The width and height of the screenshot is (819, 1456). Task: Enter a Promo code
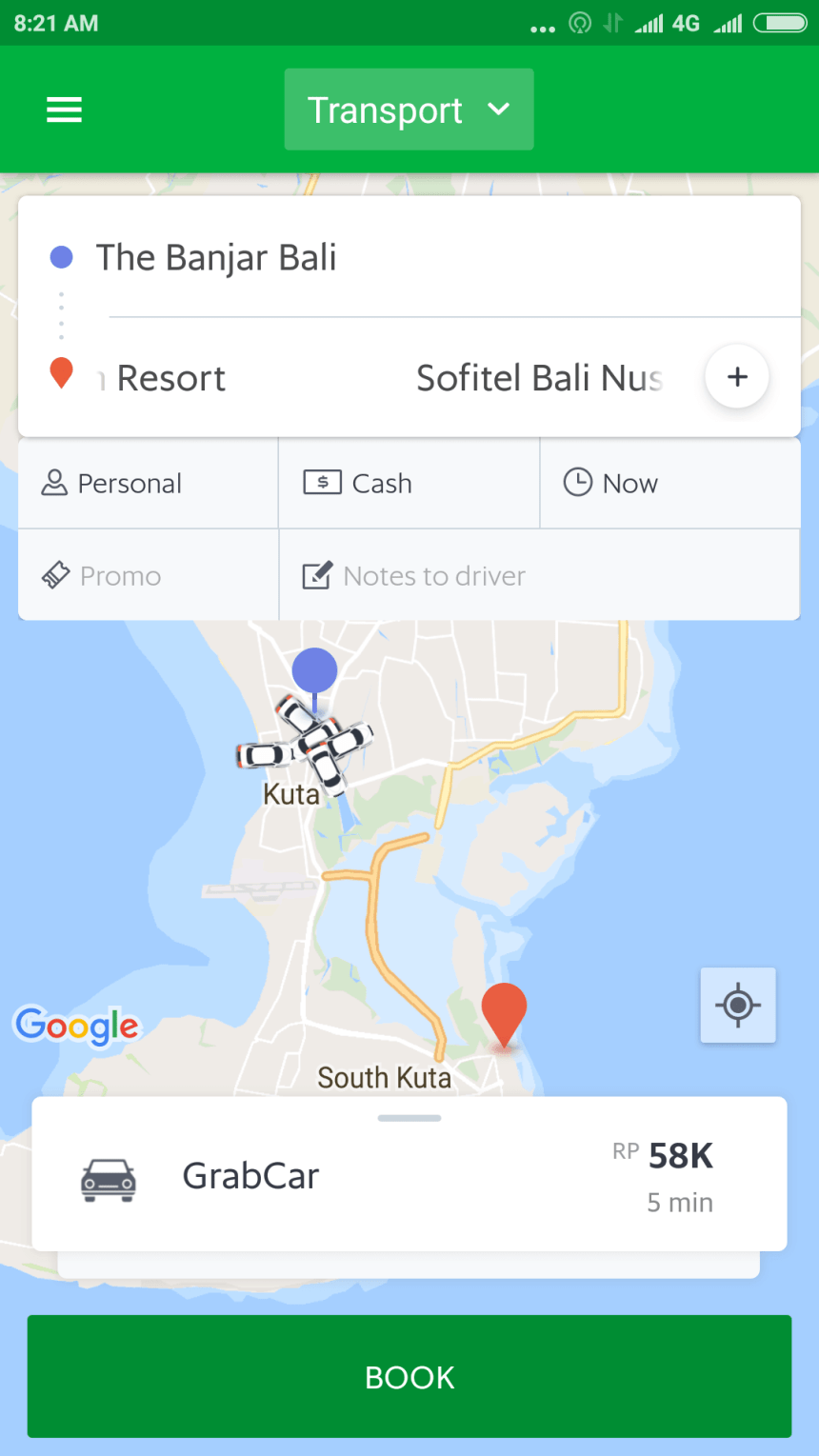148,575
